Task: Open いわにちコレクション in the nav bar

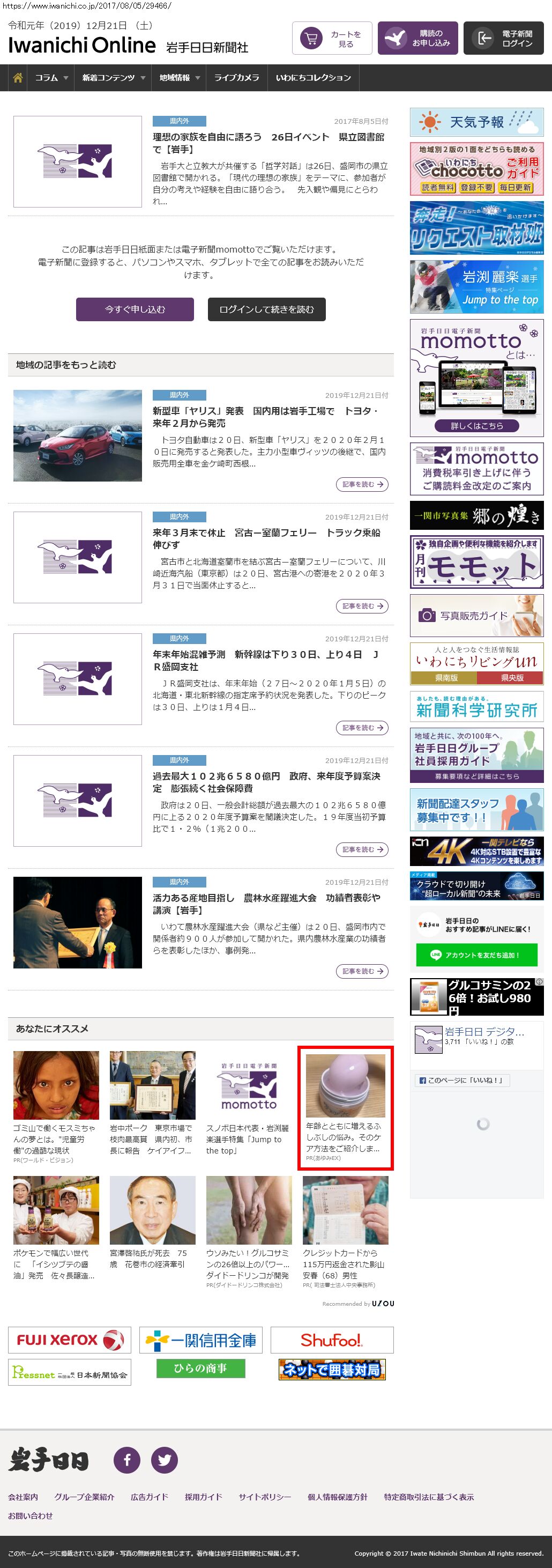Action: [313, 78]
